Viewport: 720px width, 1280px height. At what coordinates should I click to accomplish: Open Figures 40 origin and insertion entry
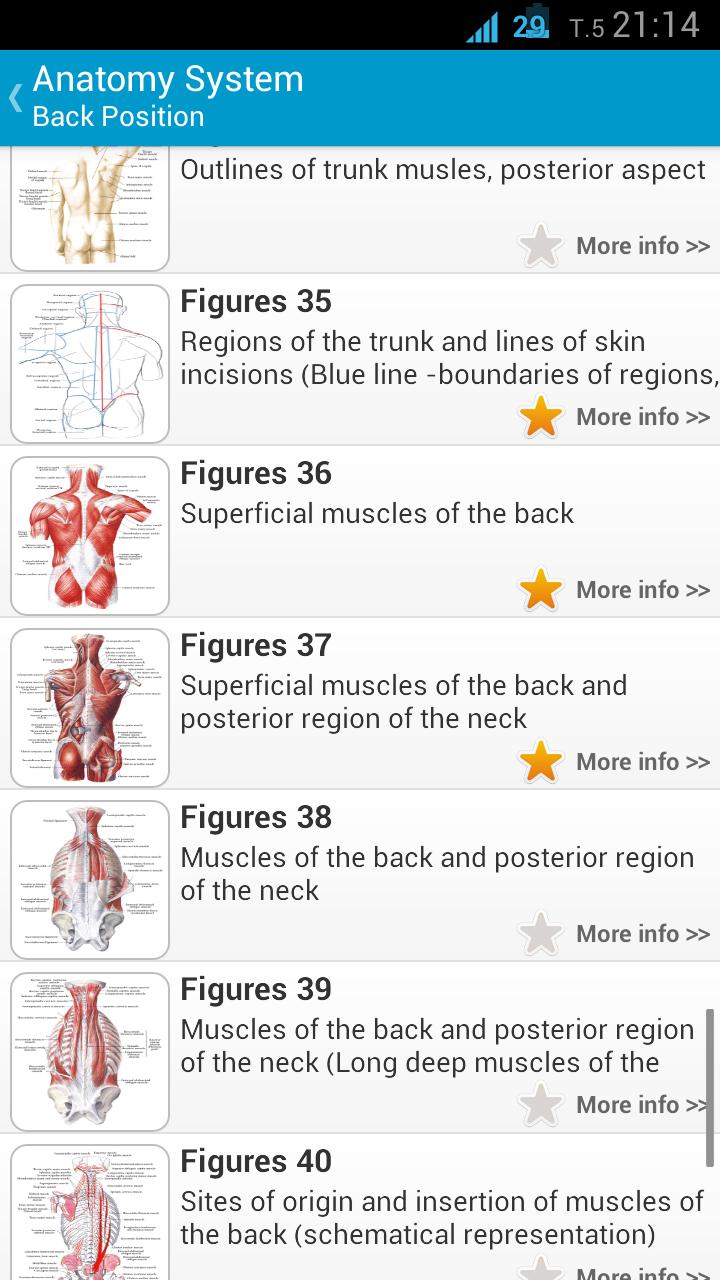point(440,1200)
